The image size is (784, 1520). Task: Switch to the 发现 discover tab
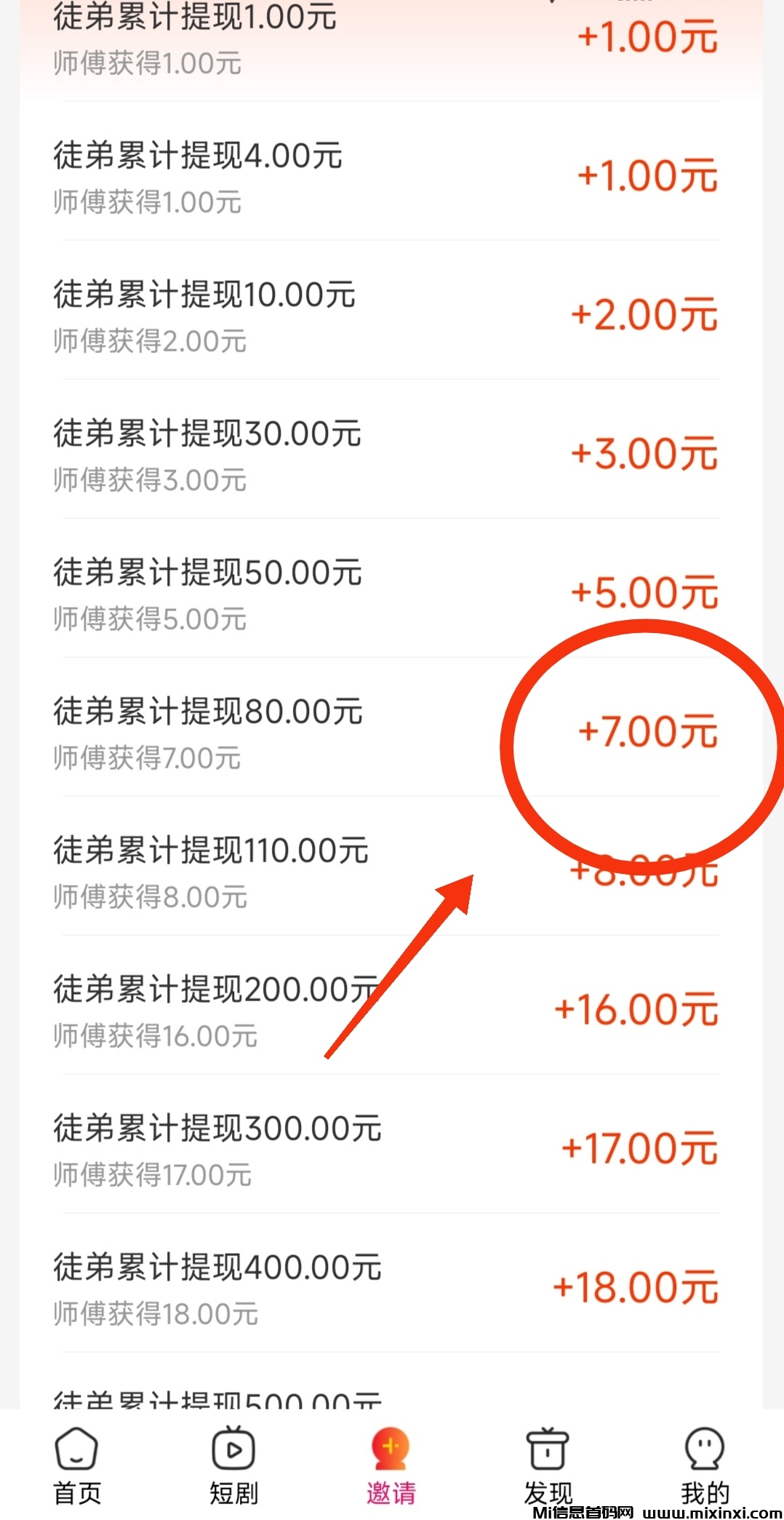[x=548, y=1464]
